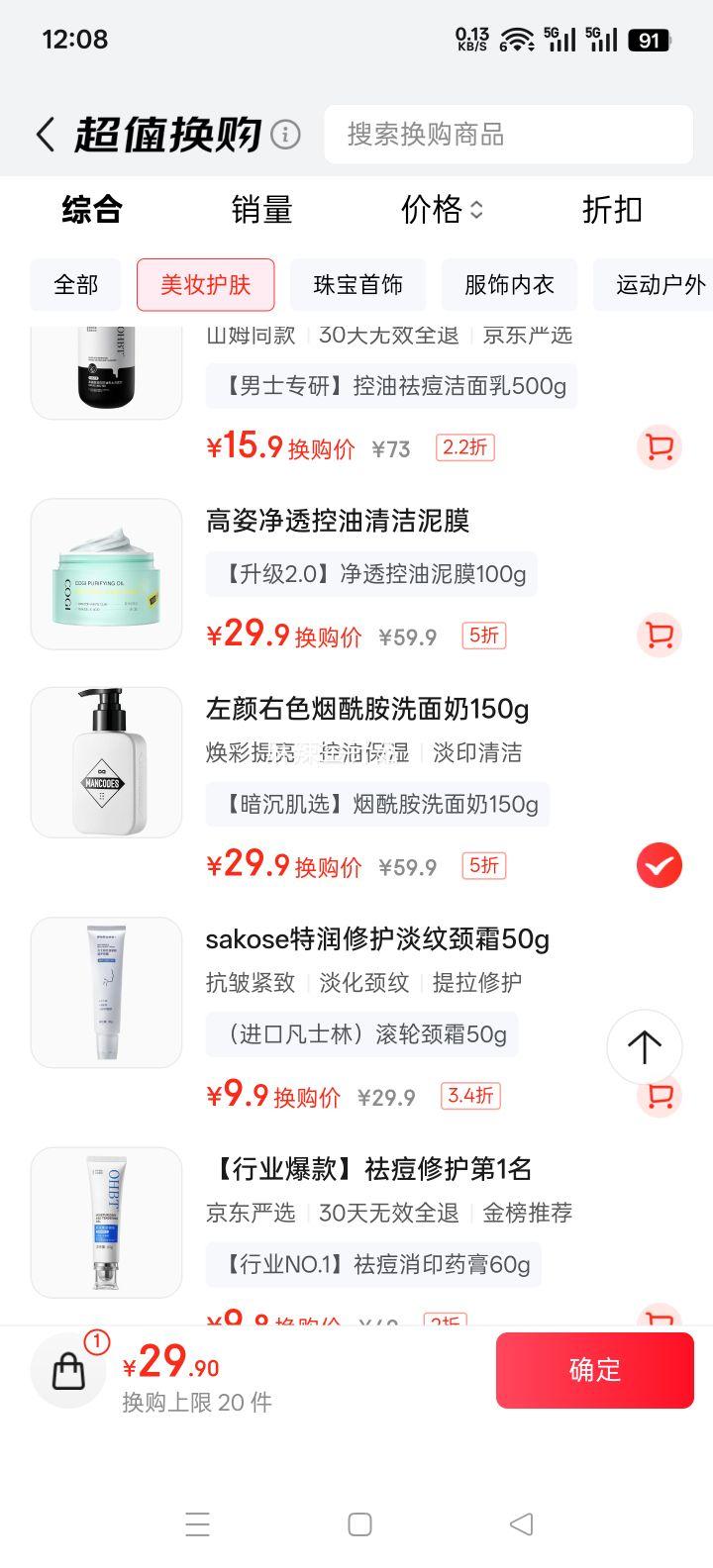Choose the 运动户外 category filter
This screenshot has width=713, height=1568.
coord(661,284)
